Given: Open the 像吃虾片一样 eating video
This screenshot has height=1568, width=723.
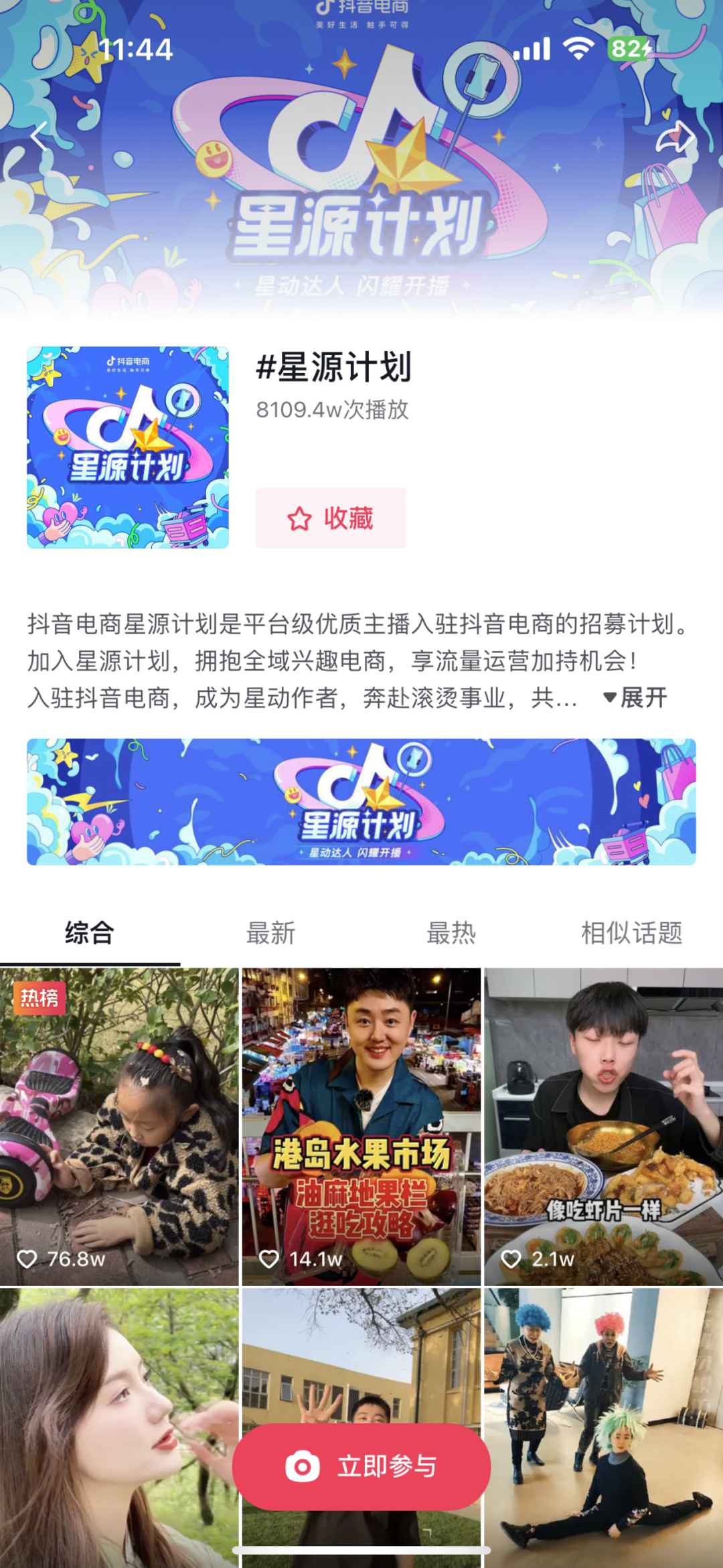Looking at the screenshot, I should (x=604, y=1125).
